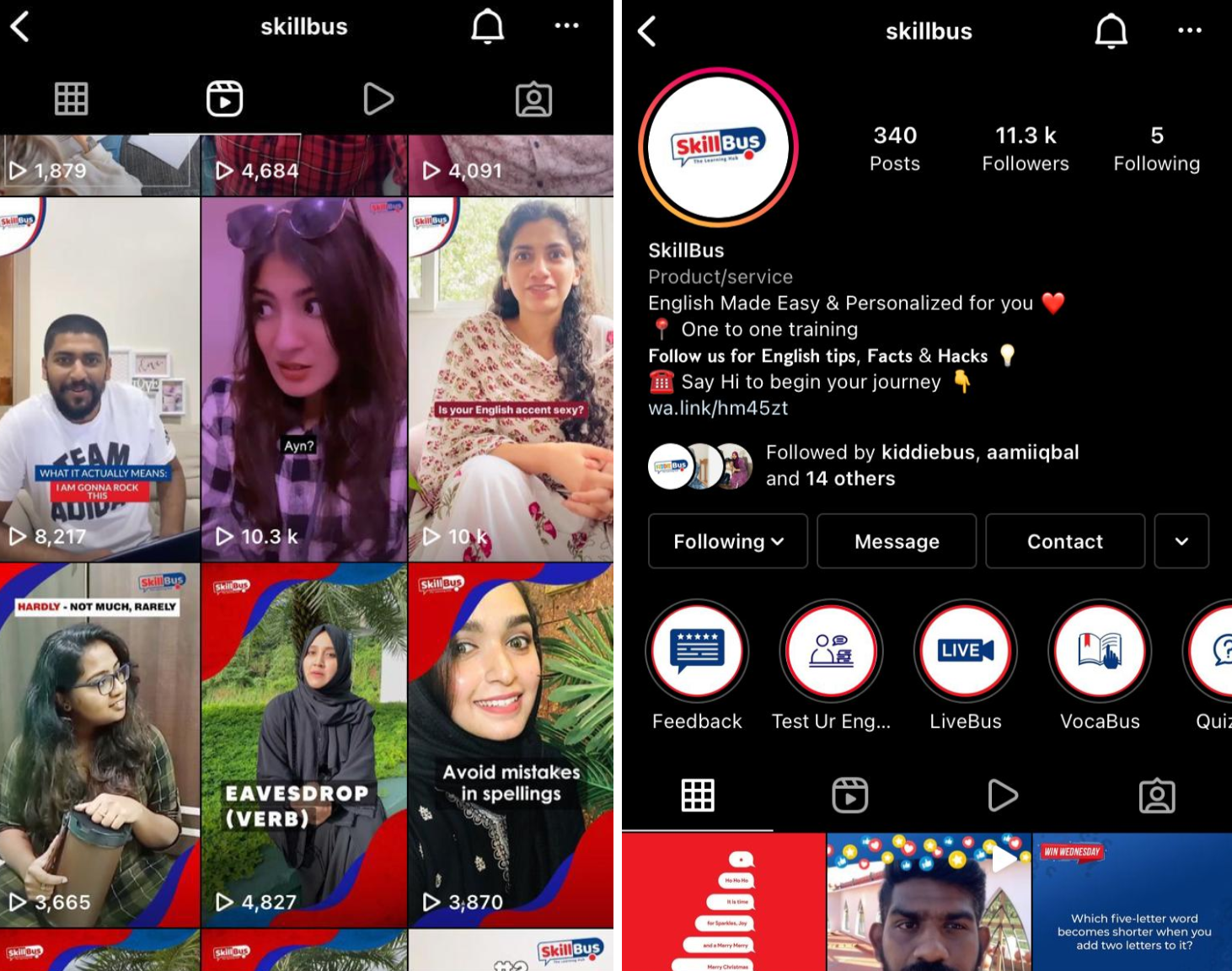This screenshot has height=971, width=1232.
Task: Open the Test Ur Eng... highlight
Action: [x=831, y=652]
